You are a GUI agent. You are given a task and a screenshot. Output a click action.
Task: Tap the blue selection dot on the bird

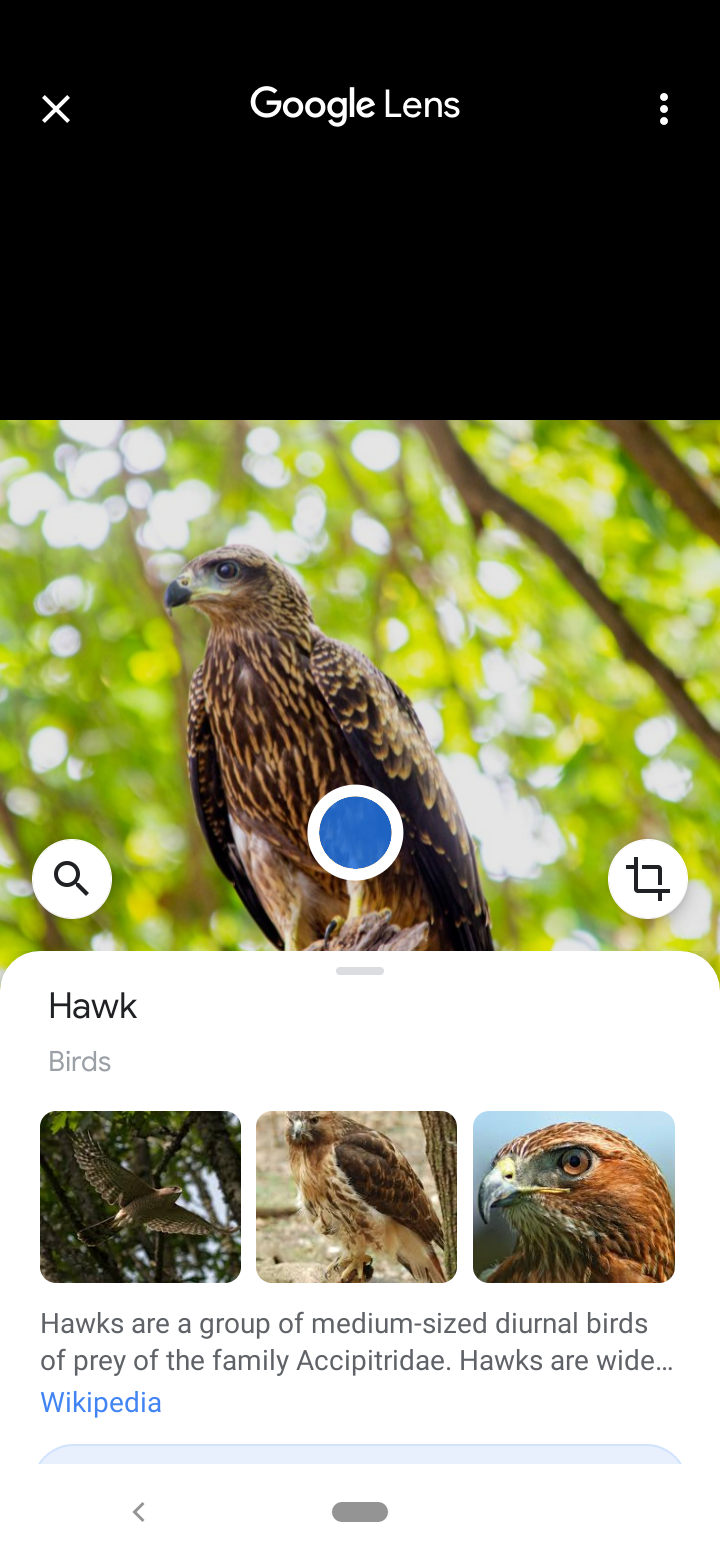[355, 833]
